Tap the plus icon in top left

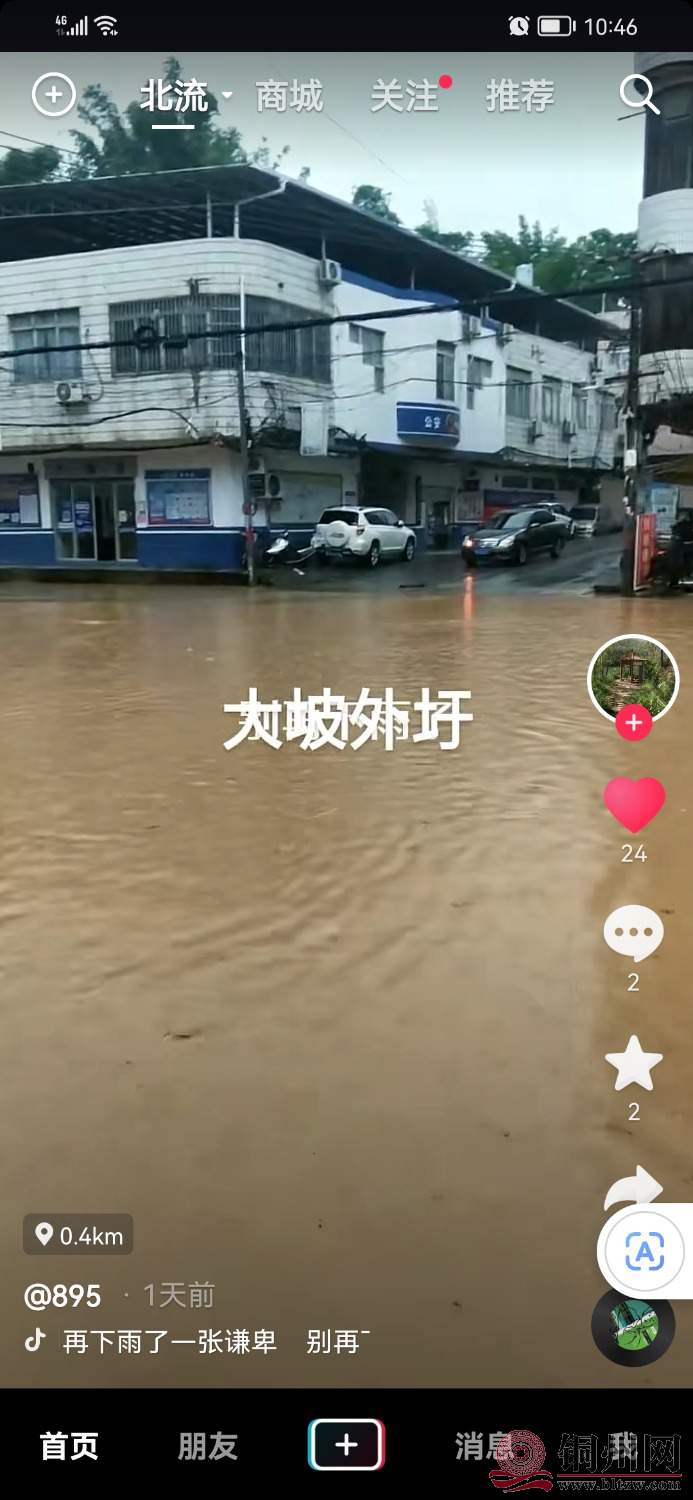click(x=53, y=96)
